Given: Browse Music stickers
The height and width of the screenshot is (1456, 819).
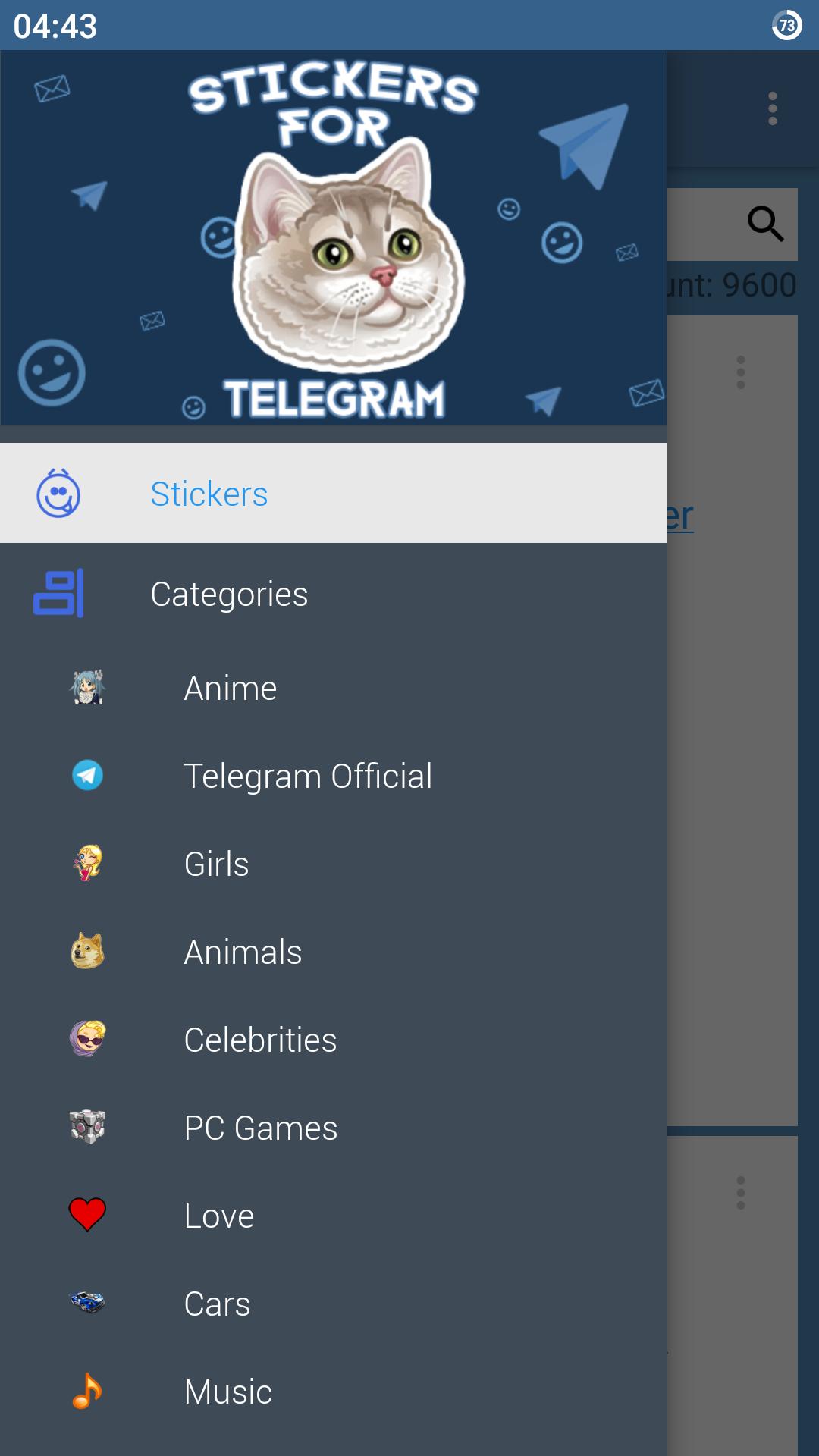Looking at the screenshot, I should 227,1392.
